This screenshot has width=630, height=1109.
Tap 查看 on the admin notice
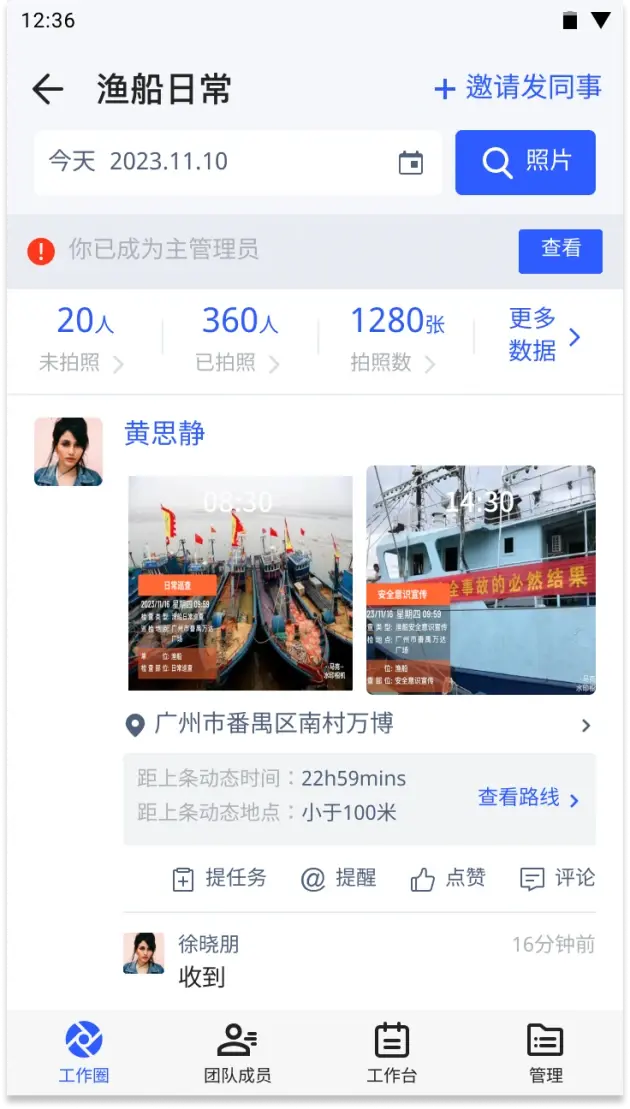[x=560, y=250]
